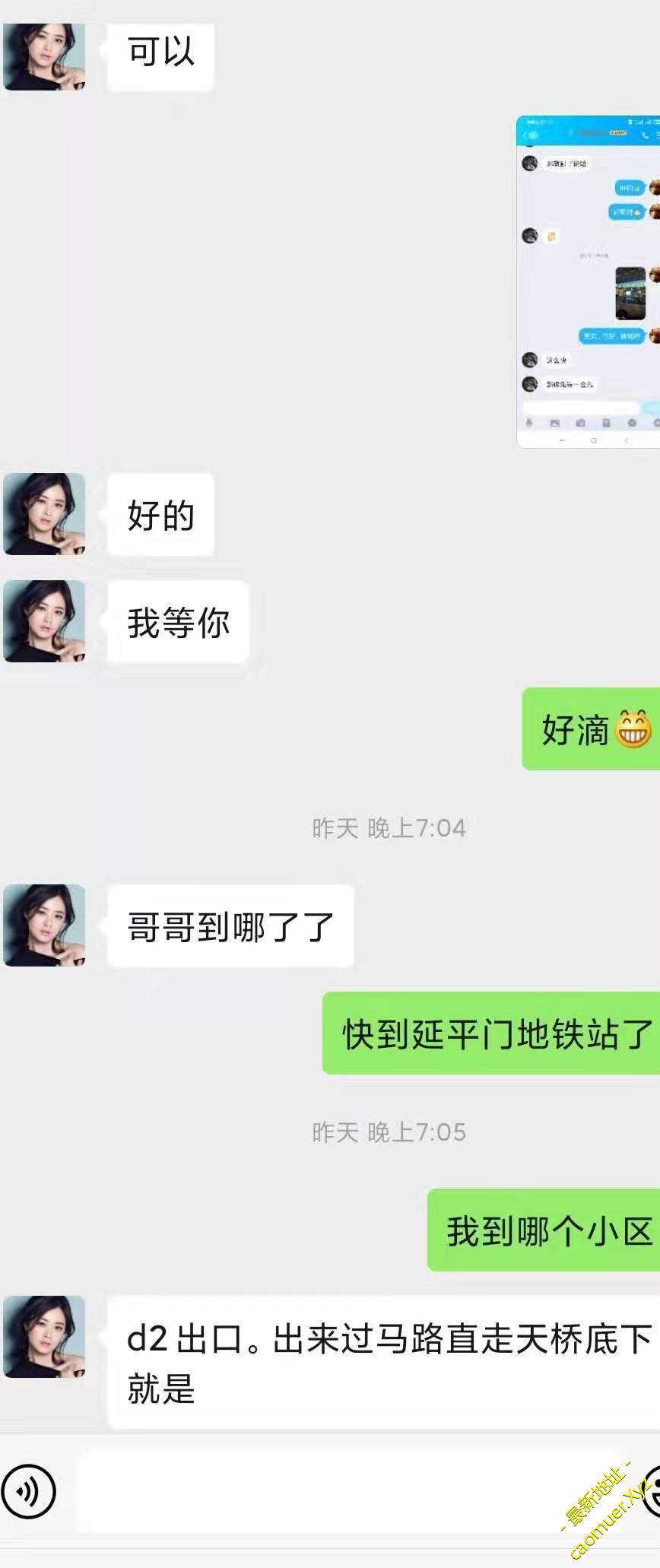
Task: Open contact avatar beside '可以' message
Action: 44,56
